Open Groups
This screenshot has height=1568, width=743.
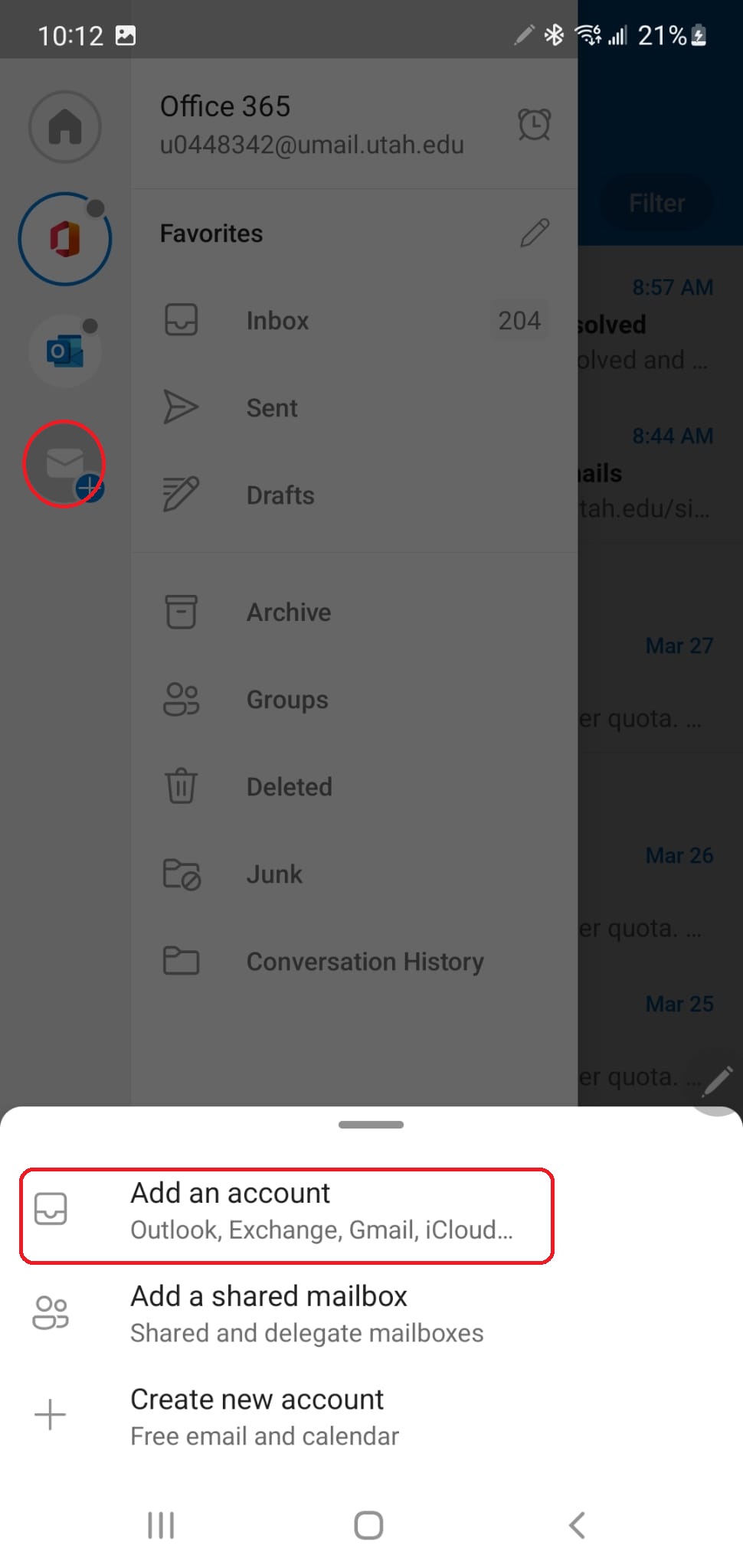tap(354, 699)
